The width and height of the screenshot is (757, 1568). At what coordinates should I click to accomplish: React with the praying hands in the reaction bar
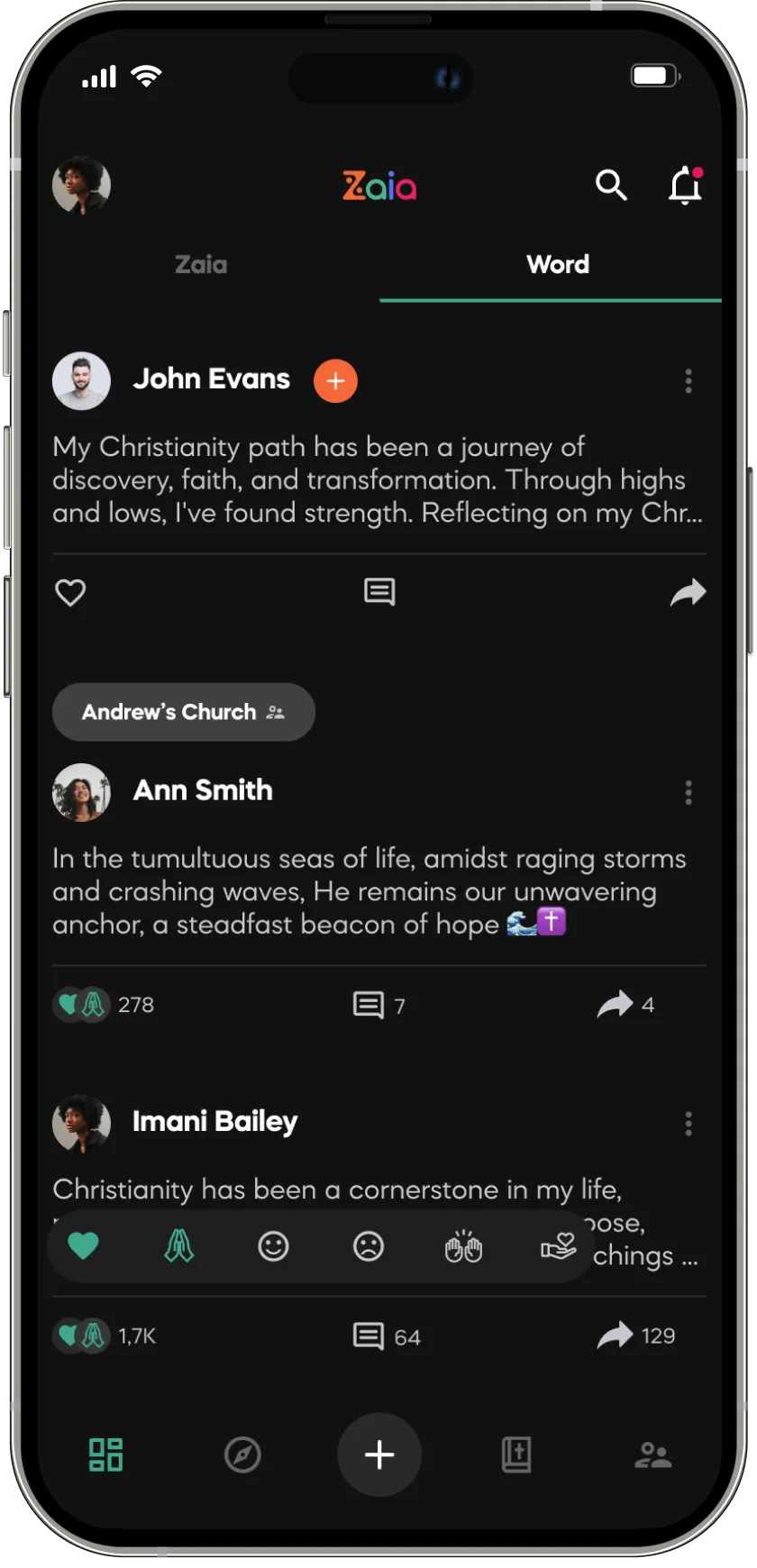pyautogui.click(x=178, y=1246)
